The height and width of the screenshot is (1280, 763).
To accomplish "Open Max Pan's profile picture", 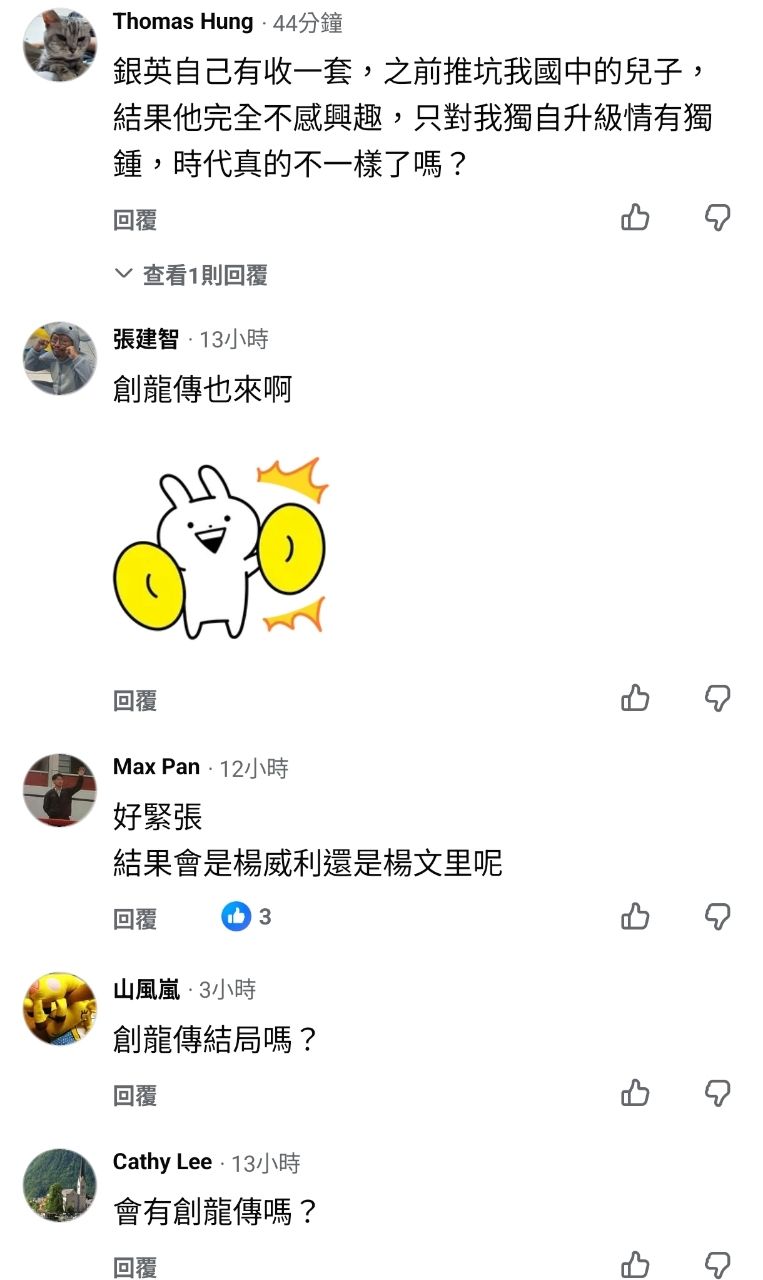I will pos(59,790).
